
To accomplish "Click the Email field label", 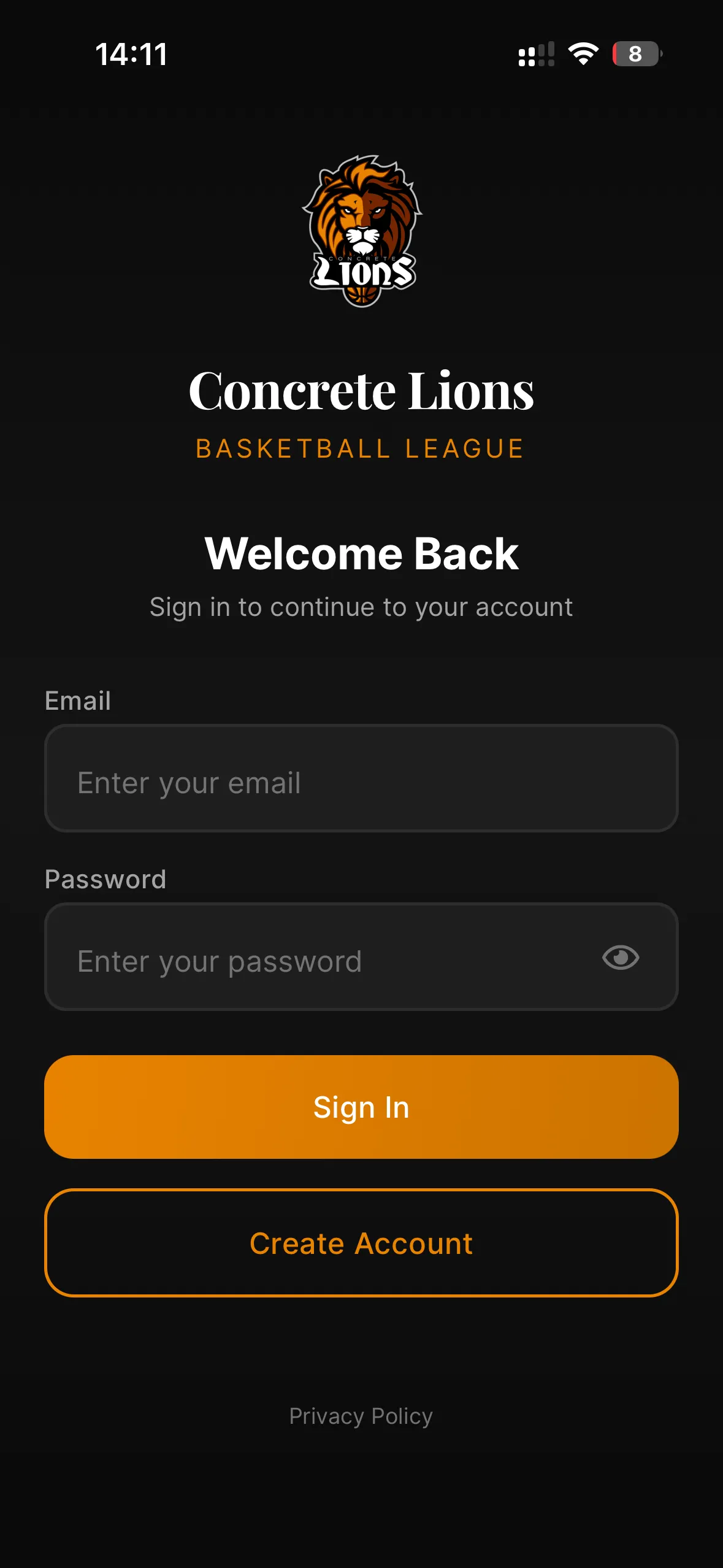I will coord(77,701).
